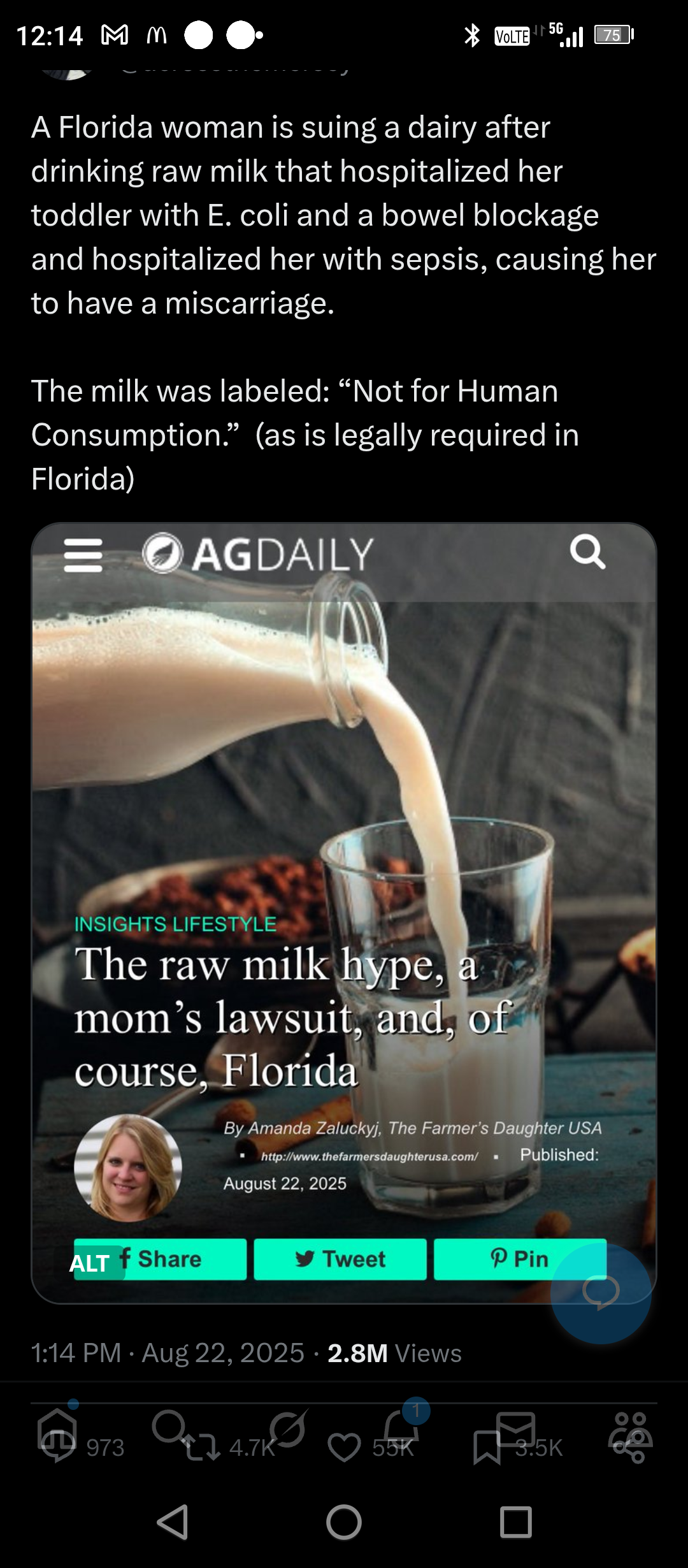Switch to the search tab
Image resolution: width=688 pixels, height=1568 pixels.
[x=169, y=1426]
